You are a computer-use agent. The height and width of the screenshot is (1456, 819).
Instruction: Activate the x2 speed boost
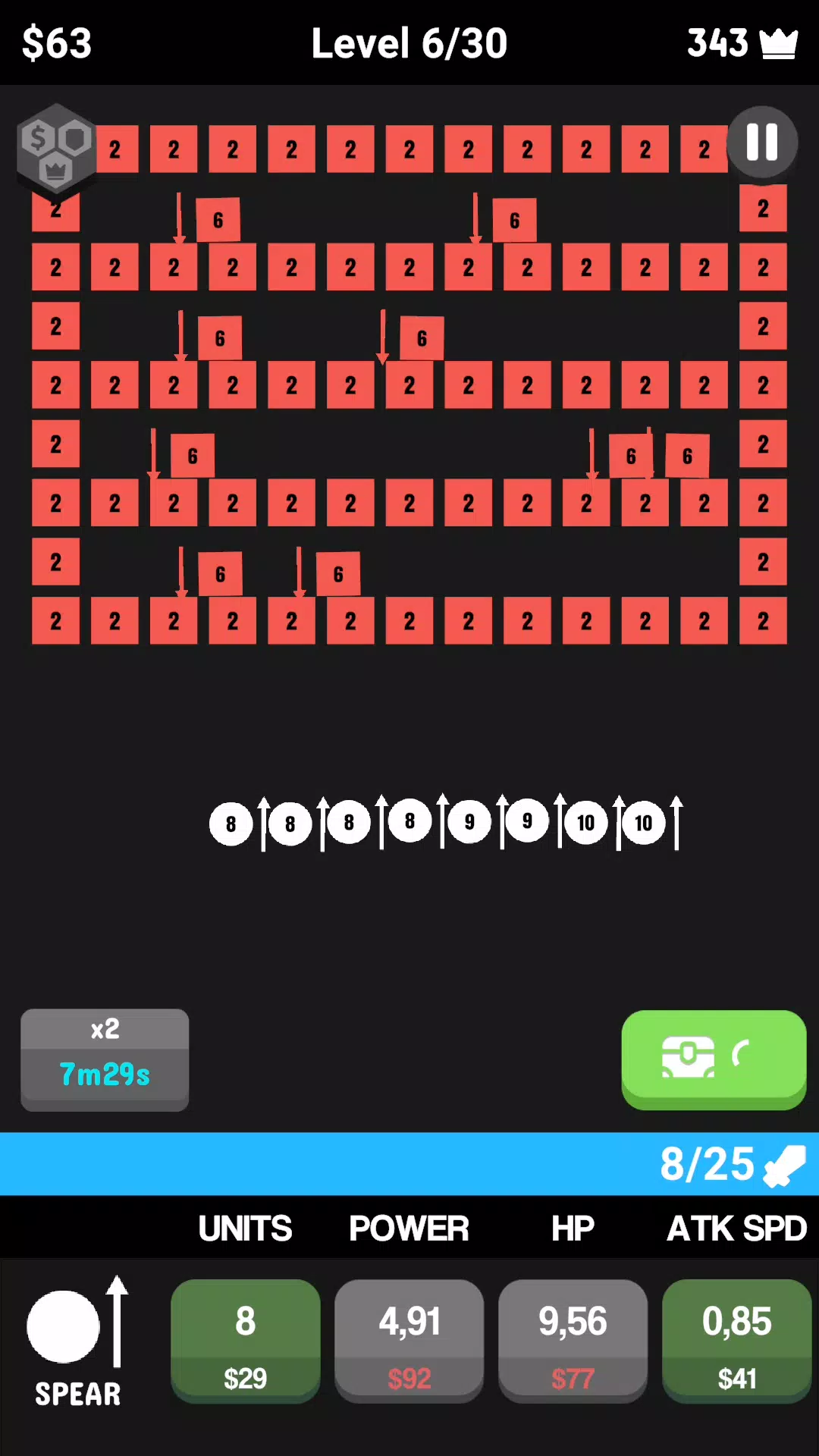105,1059
